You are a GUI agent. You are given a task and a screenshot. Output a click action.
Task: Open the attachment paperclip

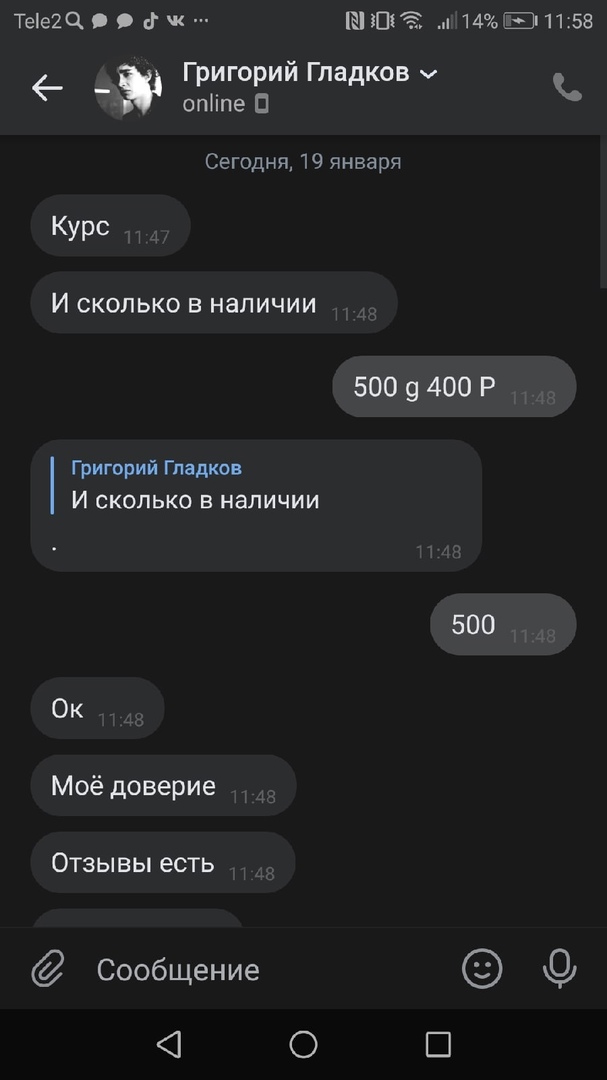pyautogui.click(x=47, y=968)
